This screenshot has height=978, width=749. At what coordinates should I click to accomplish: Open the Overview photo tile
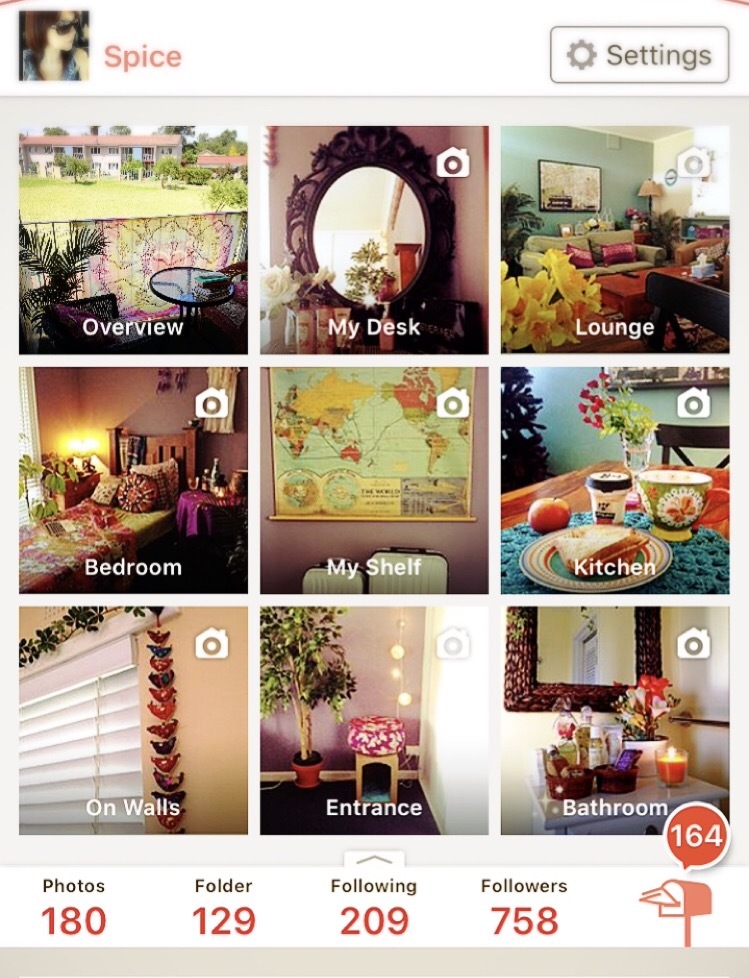[133, 240]
